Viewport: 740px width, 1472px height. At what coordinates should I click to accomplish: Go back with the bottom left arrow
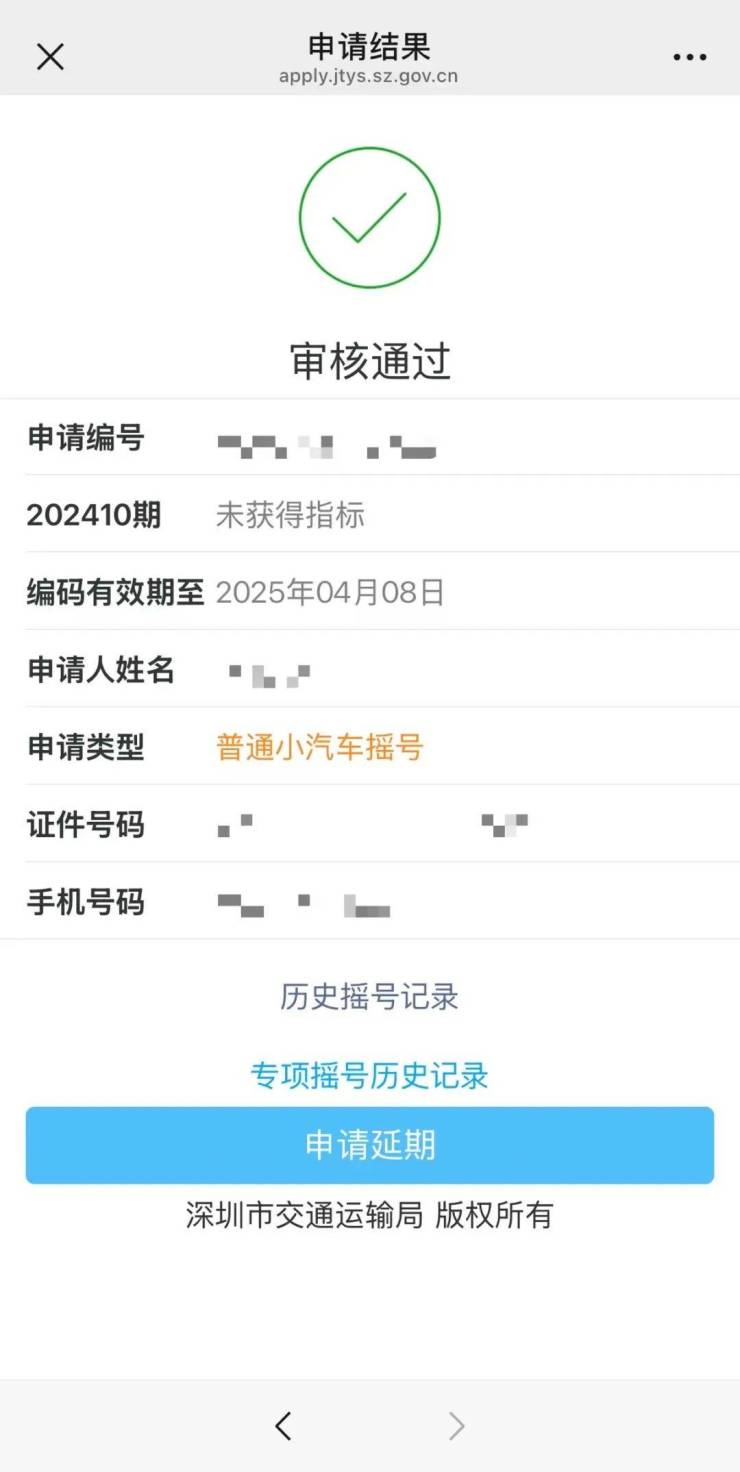[284, 1425]
